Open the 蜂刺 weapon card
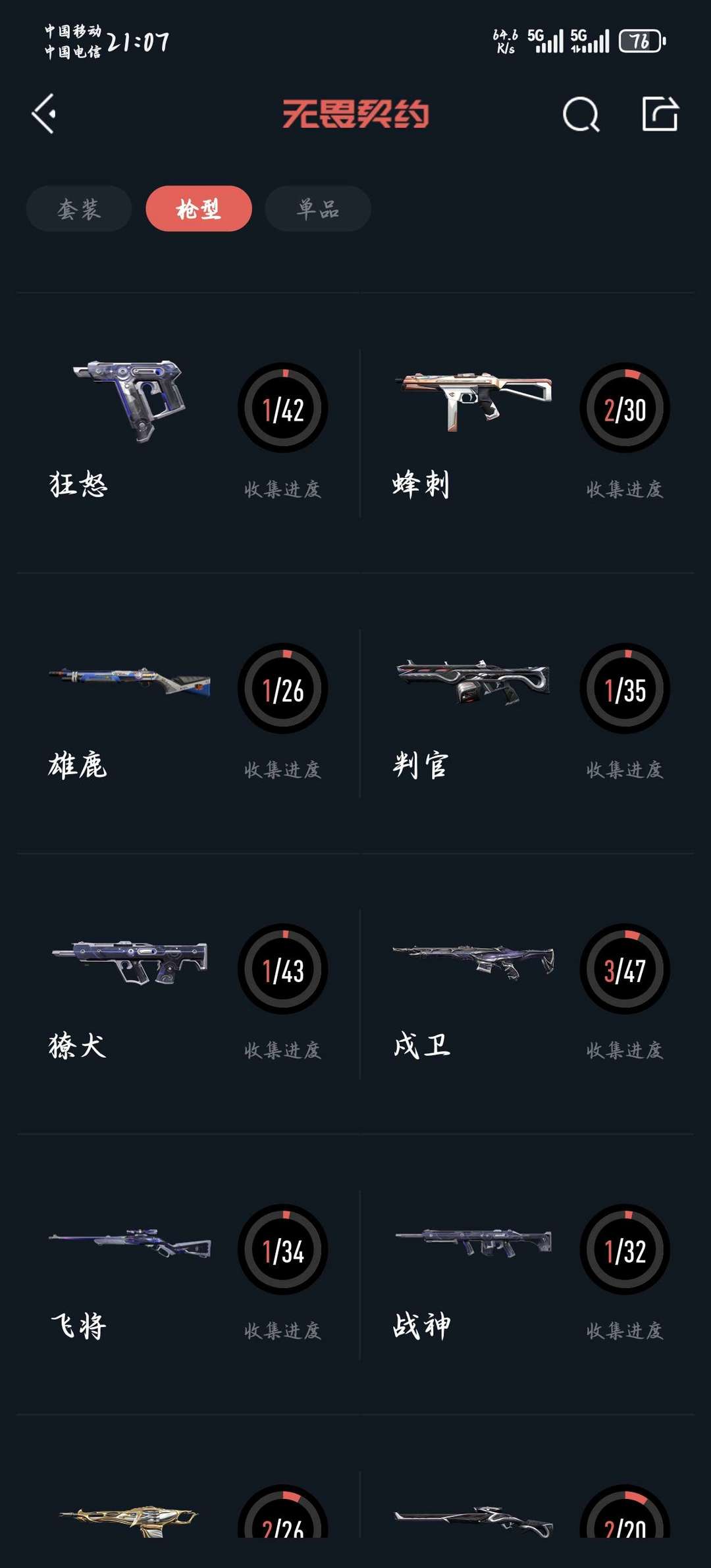The width and height of the screenshot is (711, 1568). (529, 433)
